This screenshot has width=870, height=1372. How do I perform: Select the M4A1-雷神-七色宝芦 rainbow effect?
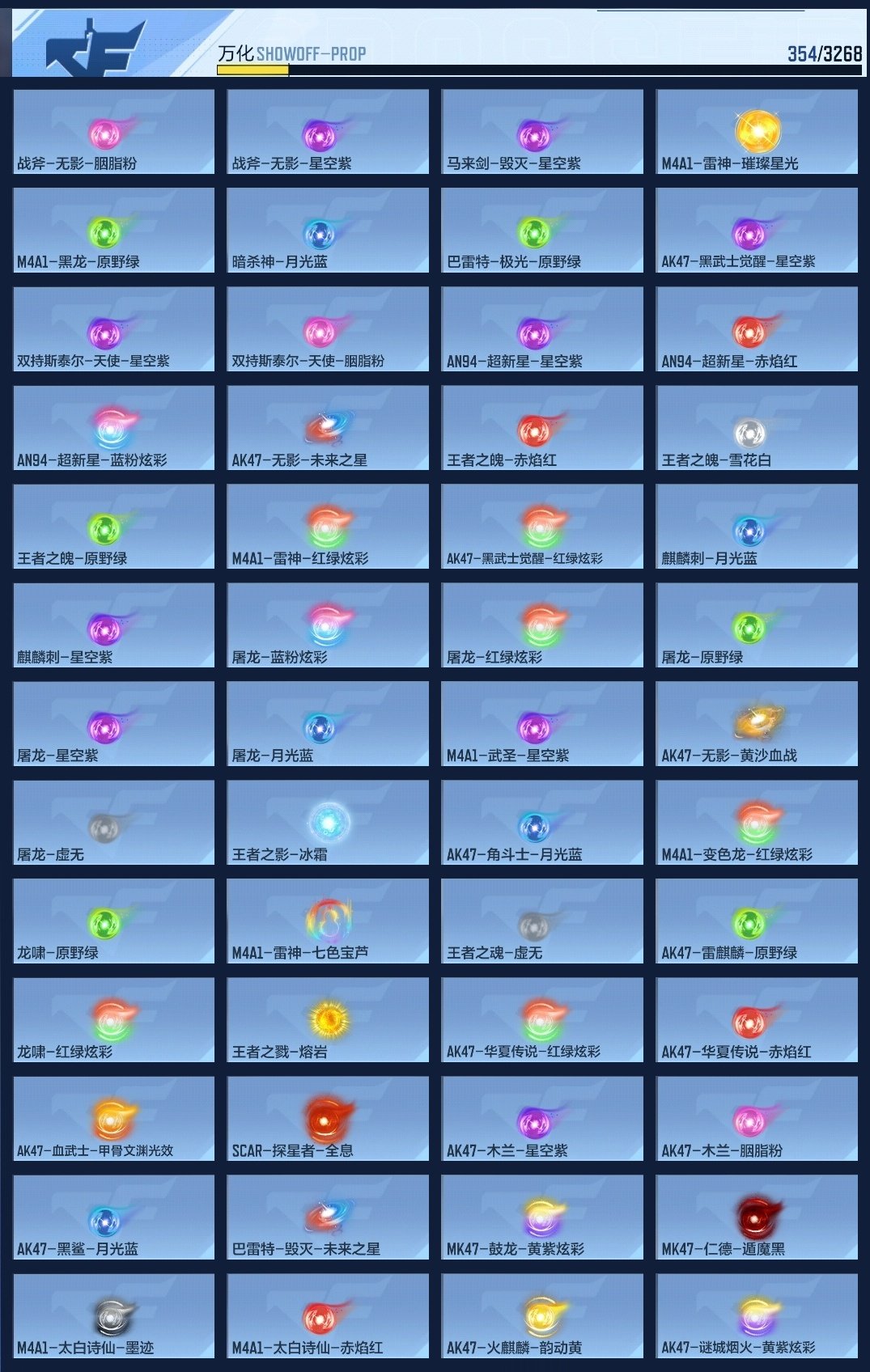point(326,921)
